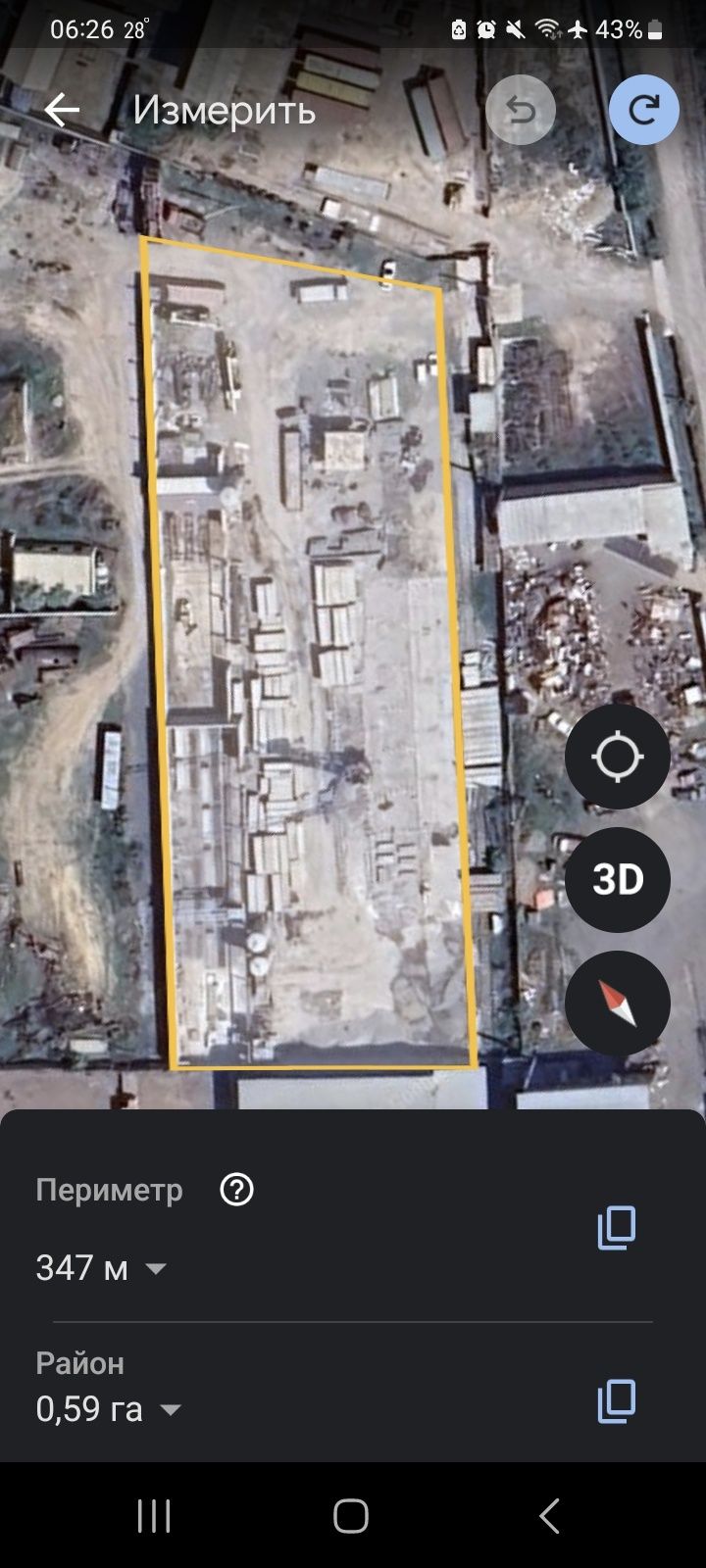Change perimeter units dropdown
This screenshot has height=1568, width=706.
coord(156,1268)
